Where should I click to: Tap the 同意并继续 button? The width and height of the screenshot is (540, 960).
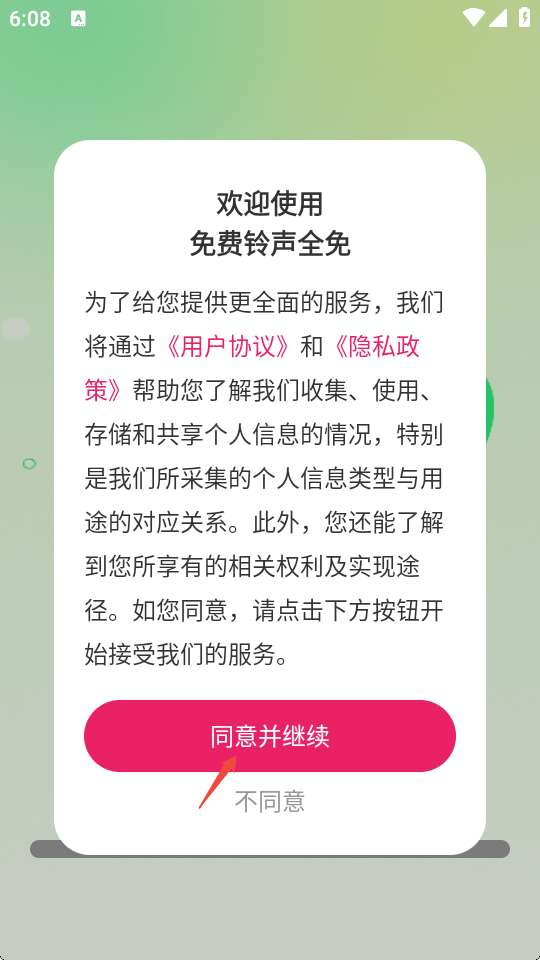pos(270,736)
